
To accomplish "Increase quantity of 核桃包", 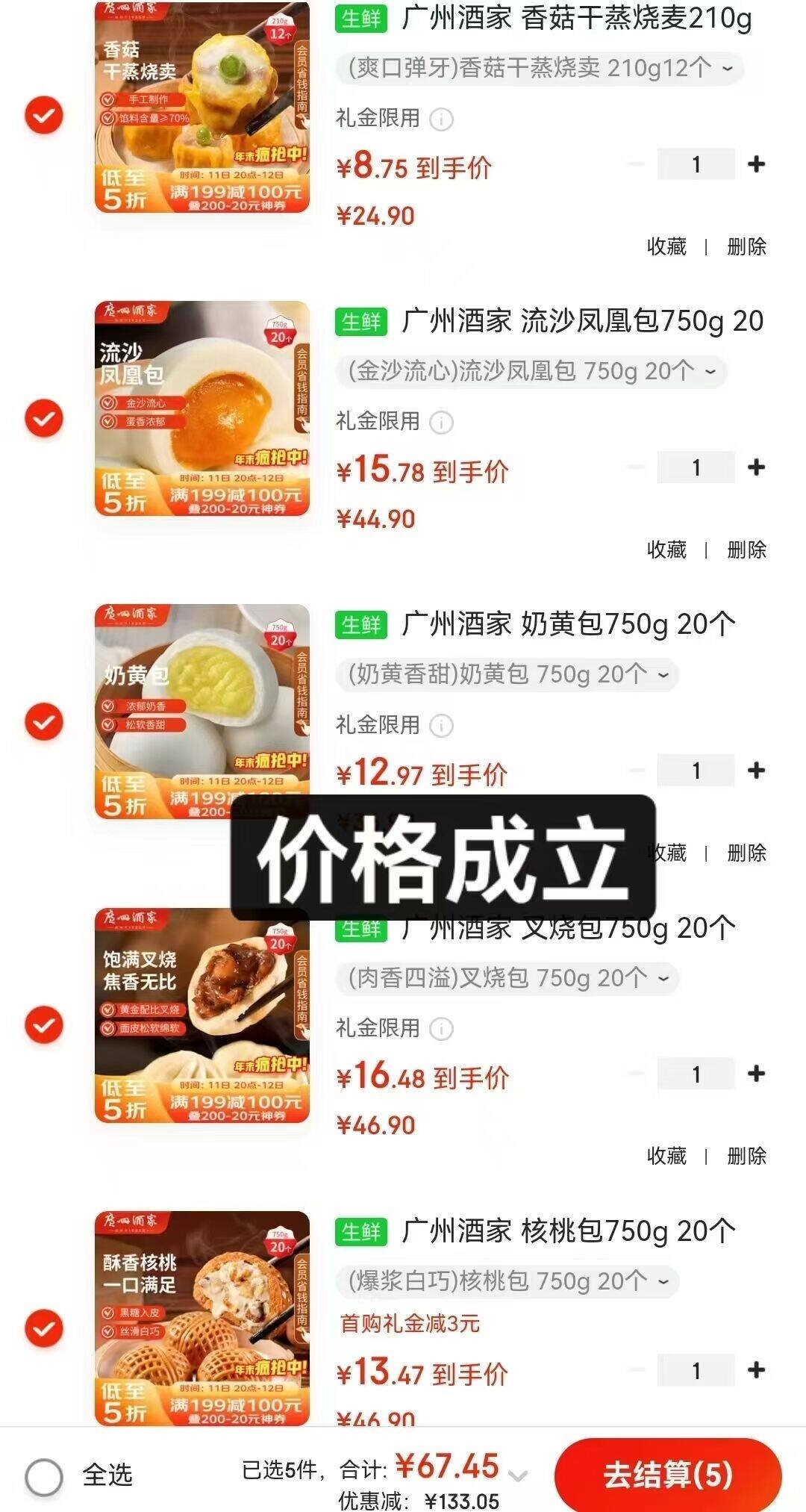I will click(x=756, y=1370).
